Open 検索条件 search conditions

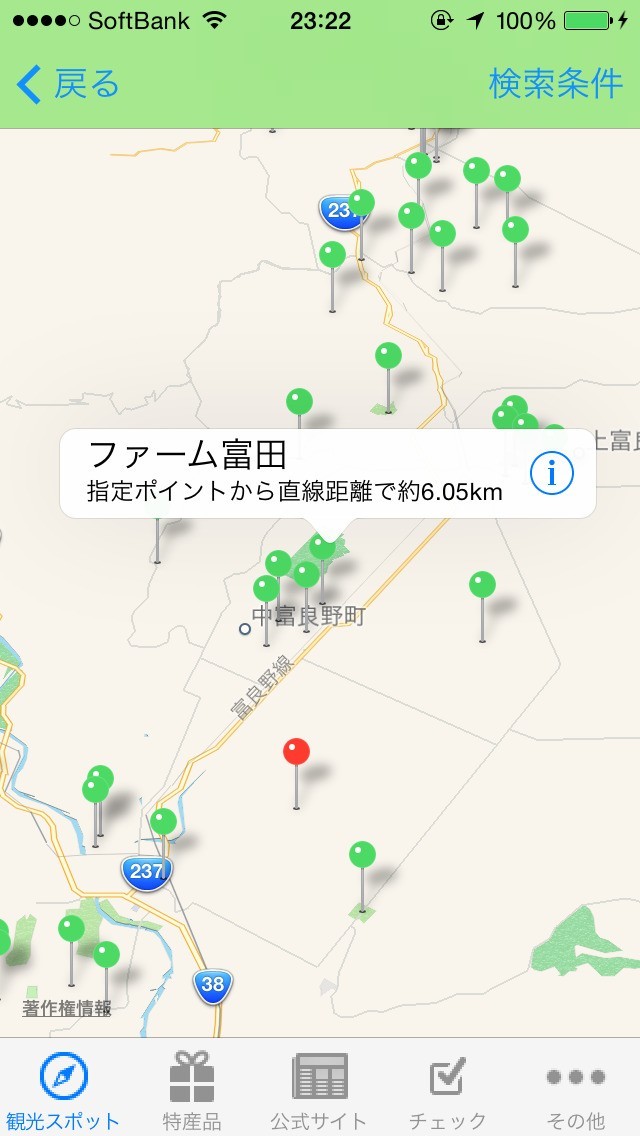coord(555,85)
